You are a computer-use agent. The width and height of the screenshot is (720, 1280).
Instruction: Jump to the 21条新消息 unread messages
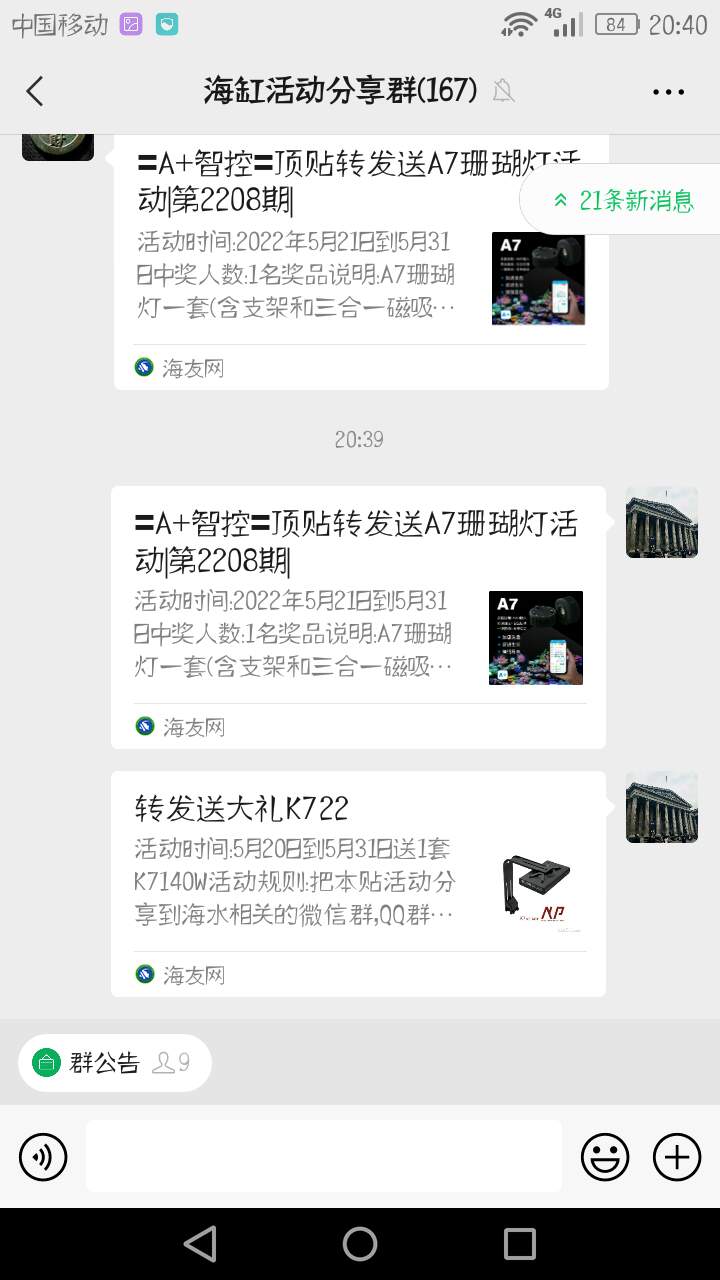click(x=624, y=200)
